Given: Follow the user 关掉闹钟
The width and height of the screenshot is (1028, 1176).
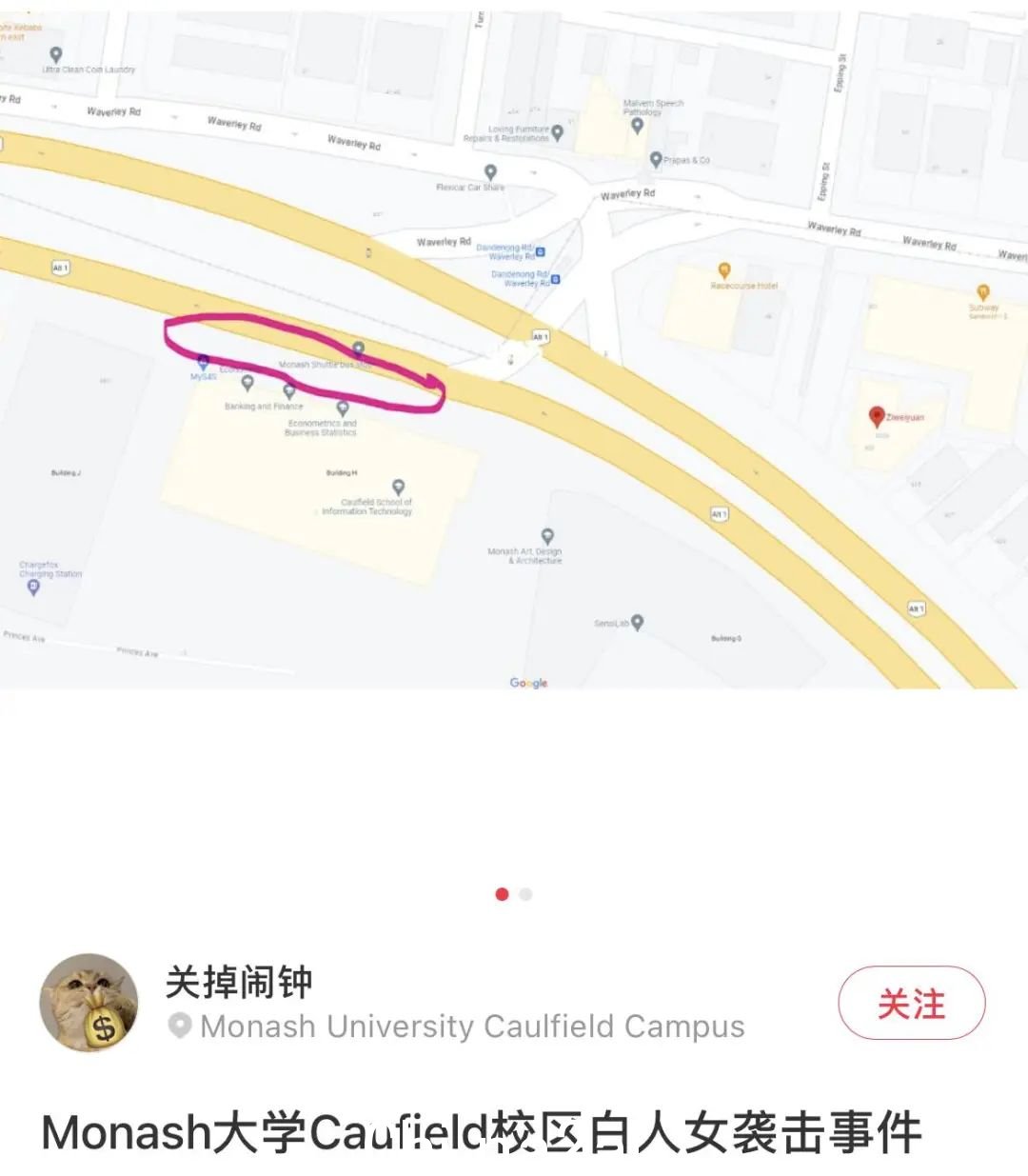Looking at the screenshot, I should (x=911, y=1003).
